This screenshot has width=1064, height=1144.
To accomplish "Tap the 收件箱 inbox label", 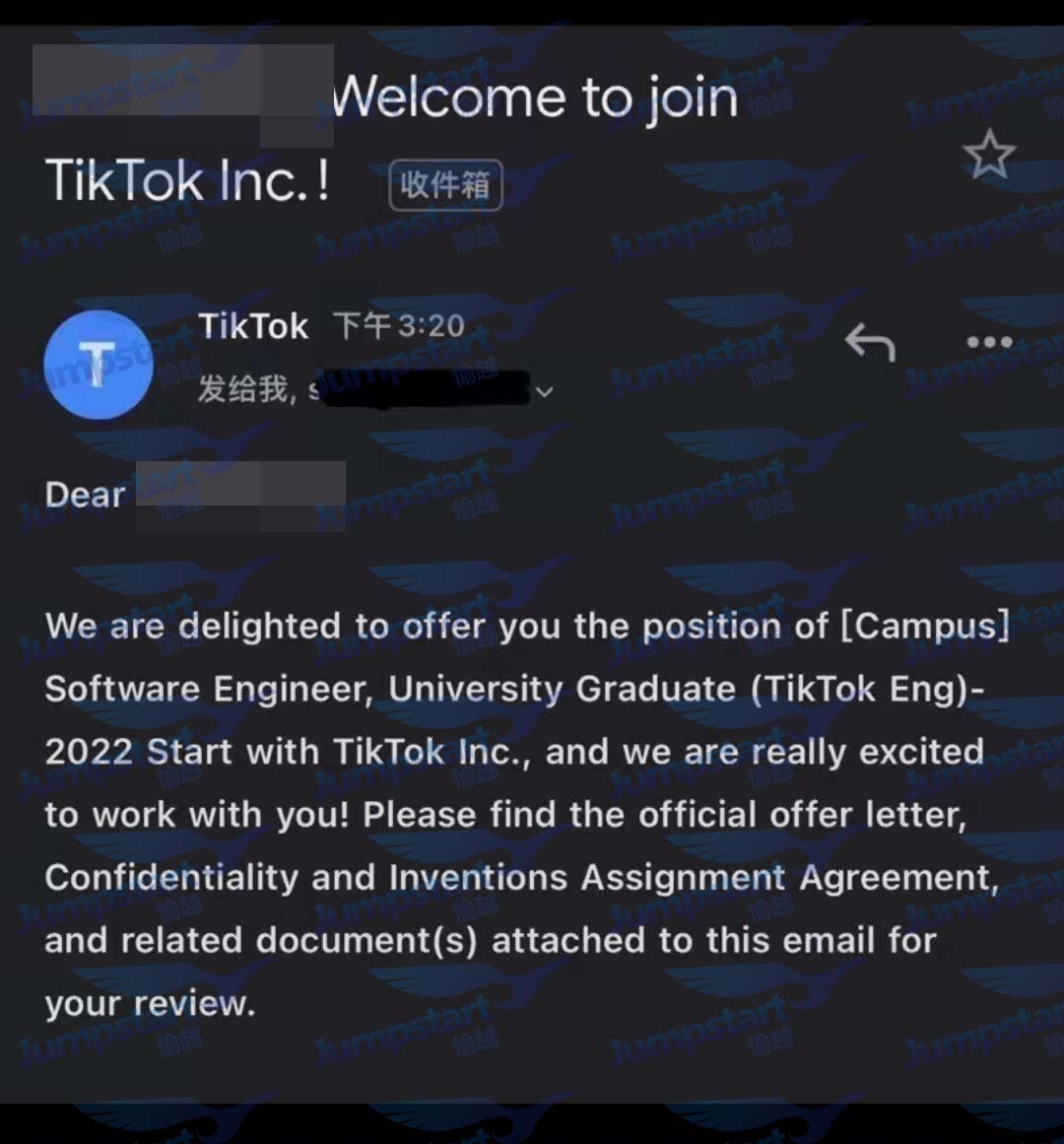I will (445, 185).
